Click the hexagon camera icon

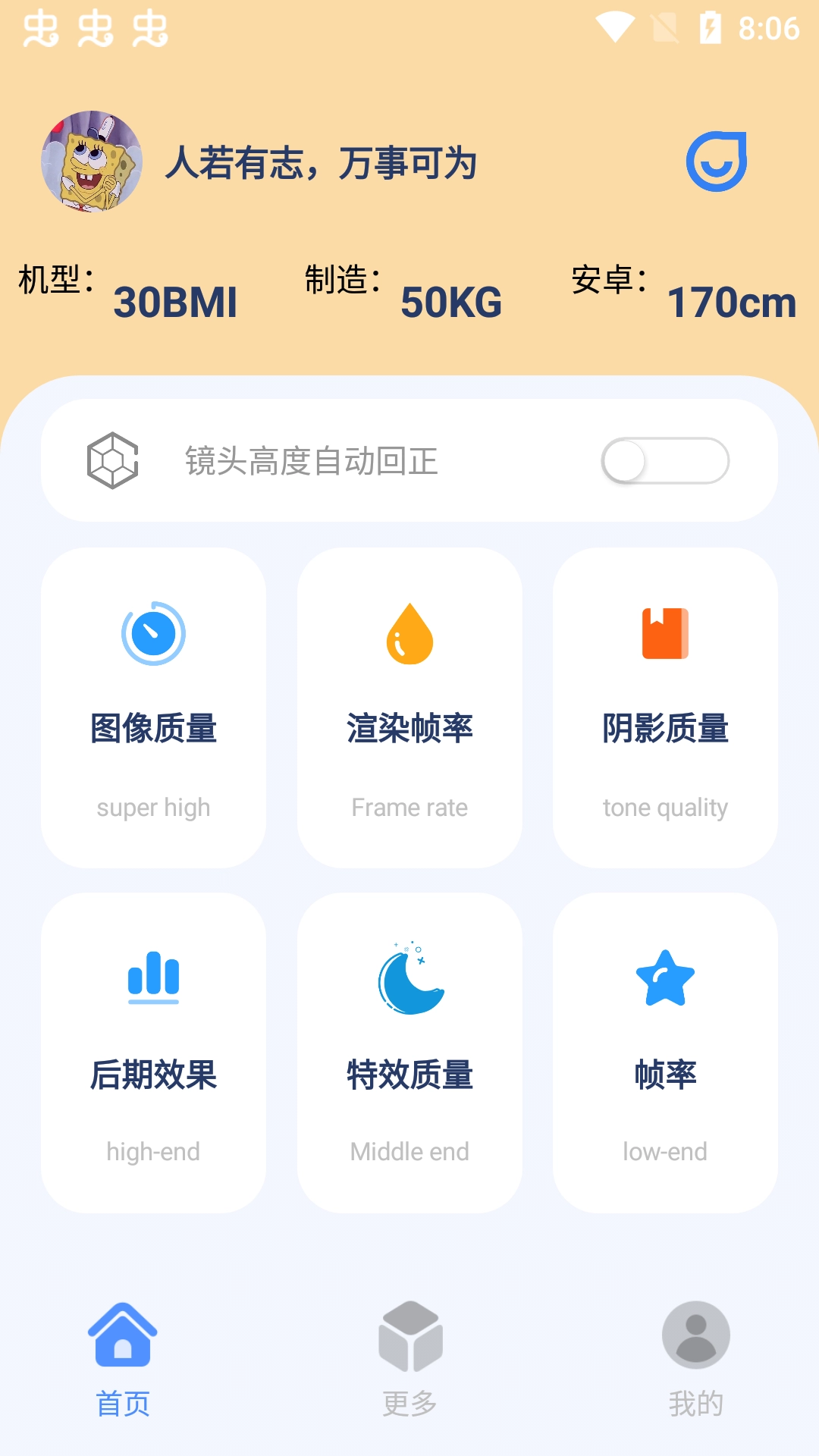112,460
